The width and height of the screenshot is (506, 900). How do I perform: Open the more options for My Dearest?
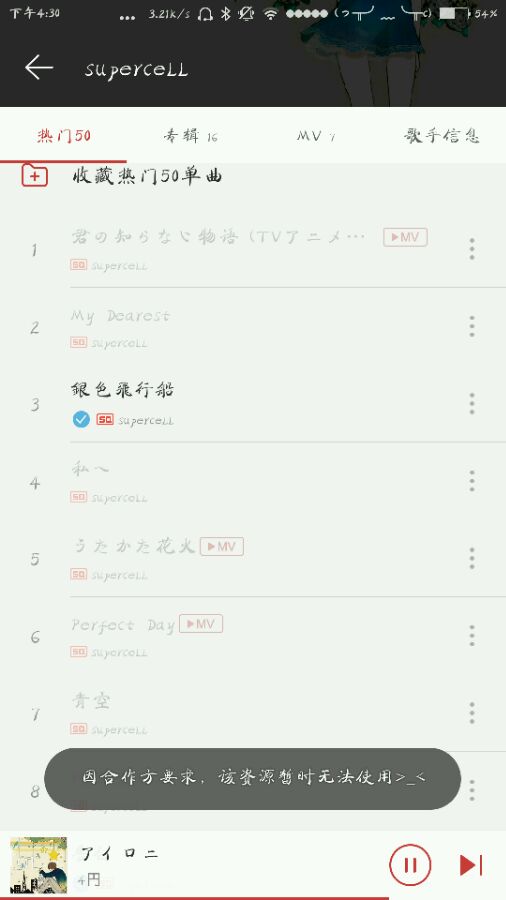click(x=472, y=326)
